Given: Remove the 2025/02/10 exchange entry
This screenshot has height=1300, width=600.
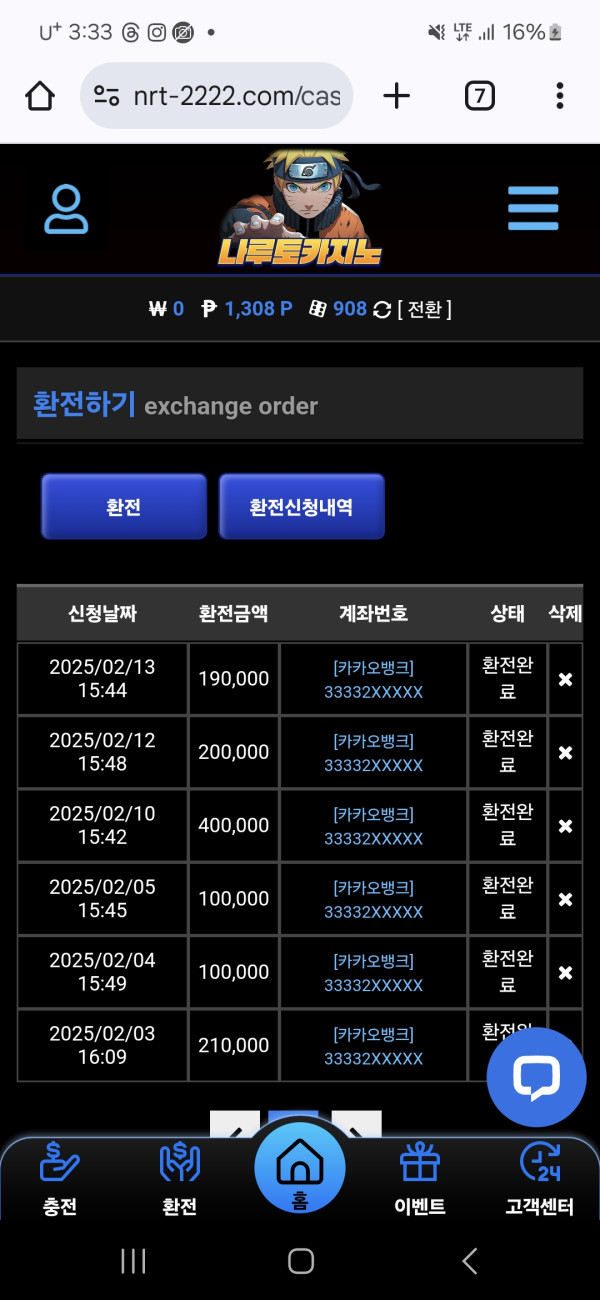Looking at the screenshot, I should (x=565, y=826).
